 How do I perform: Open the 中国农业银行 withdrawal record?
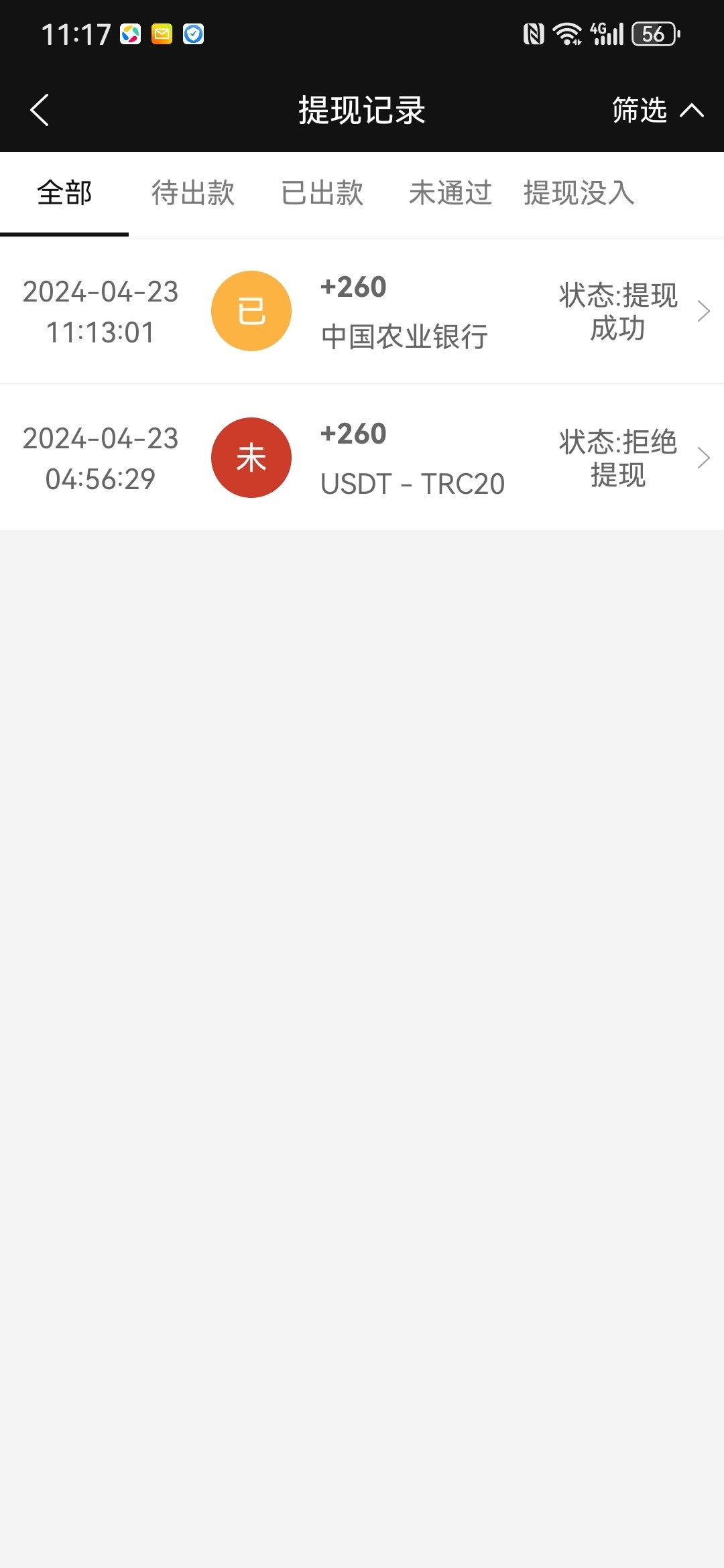click(x=362, y=311)
